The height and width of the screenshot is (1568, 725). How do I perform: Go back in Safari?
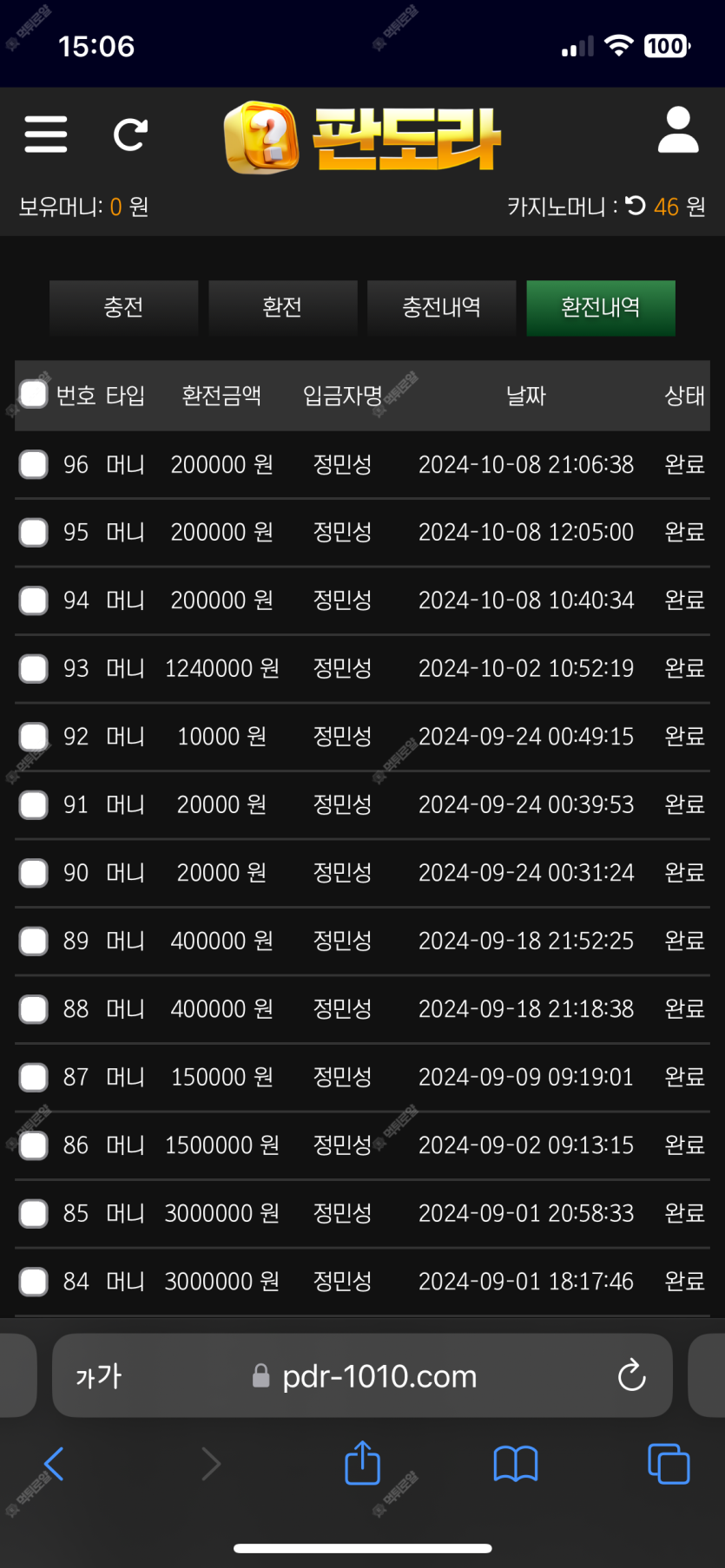tap(54, 1464)
